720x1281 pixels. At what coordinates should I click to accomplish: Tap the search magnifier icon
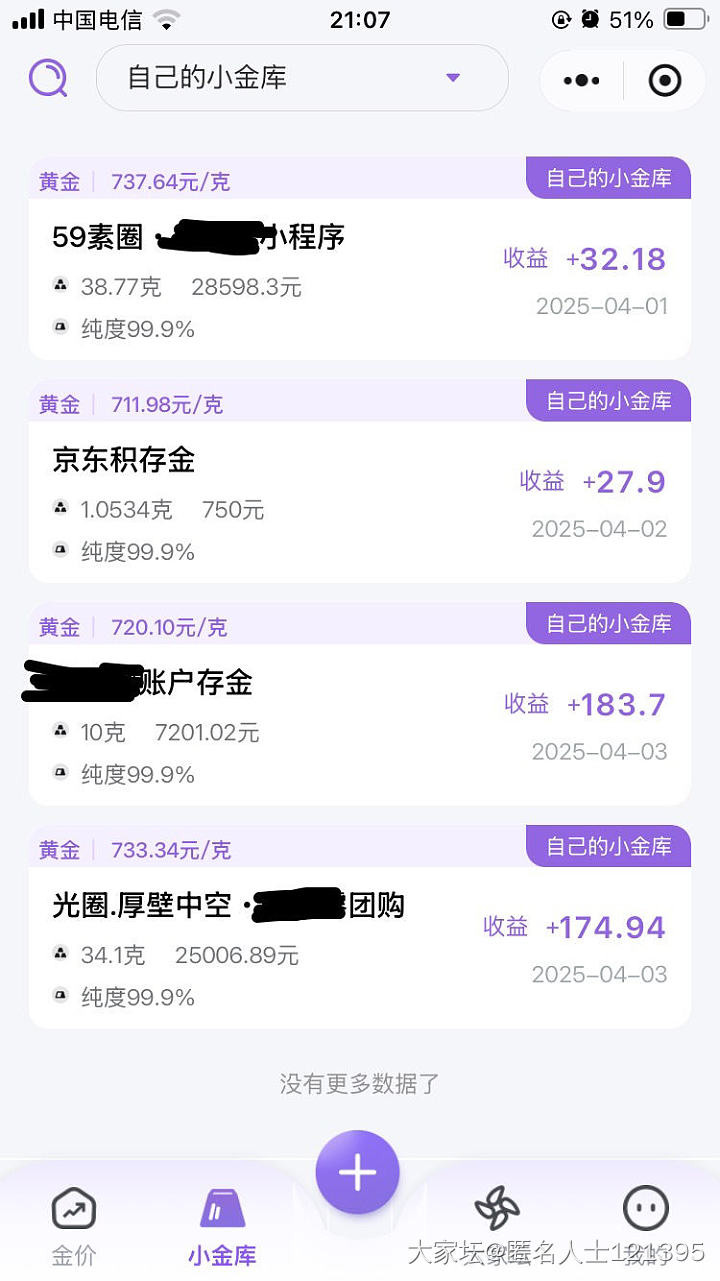(x=47, y=78)
